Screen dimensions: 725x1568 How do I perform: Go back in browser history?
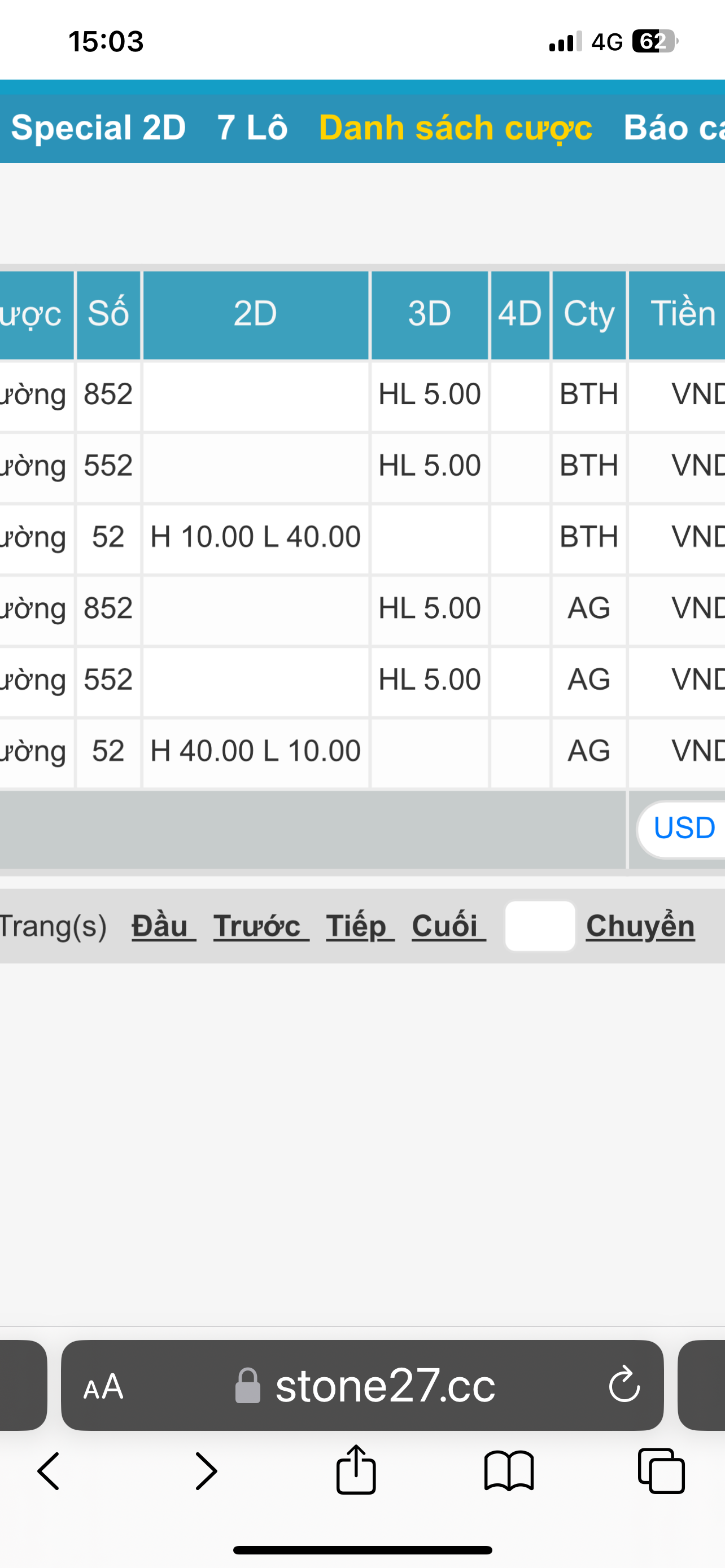coord(49,1471)
